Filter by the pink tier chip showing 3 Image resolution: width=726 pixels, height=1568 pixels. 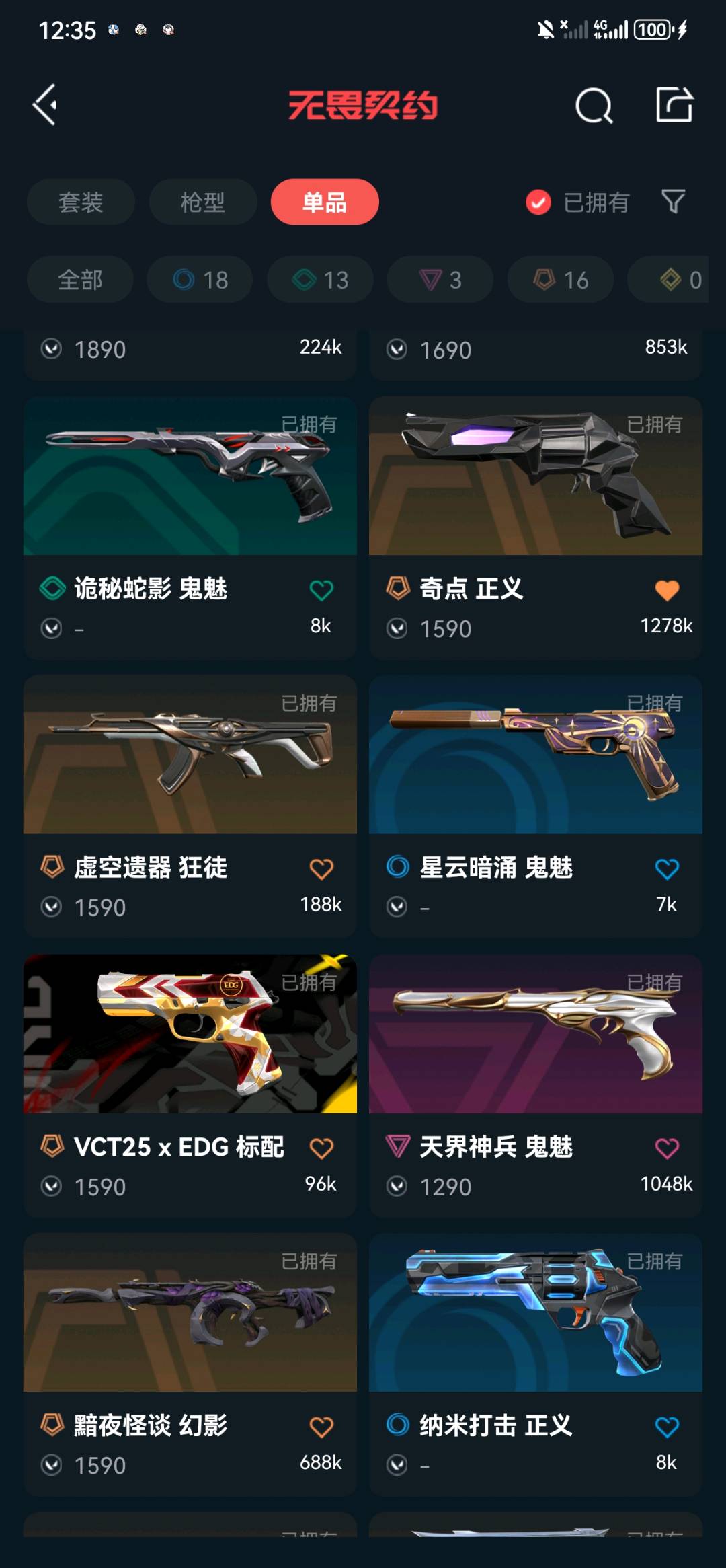pos(440,279)
